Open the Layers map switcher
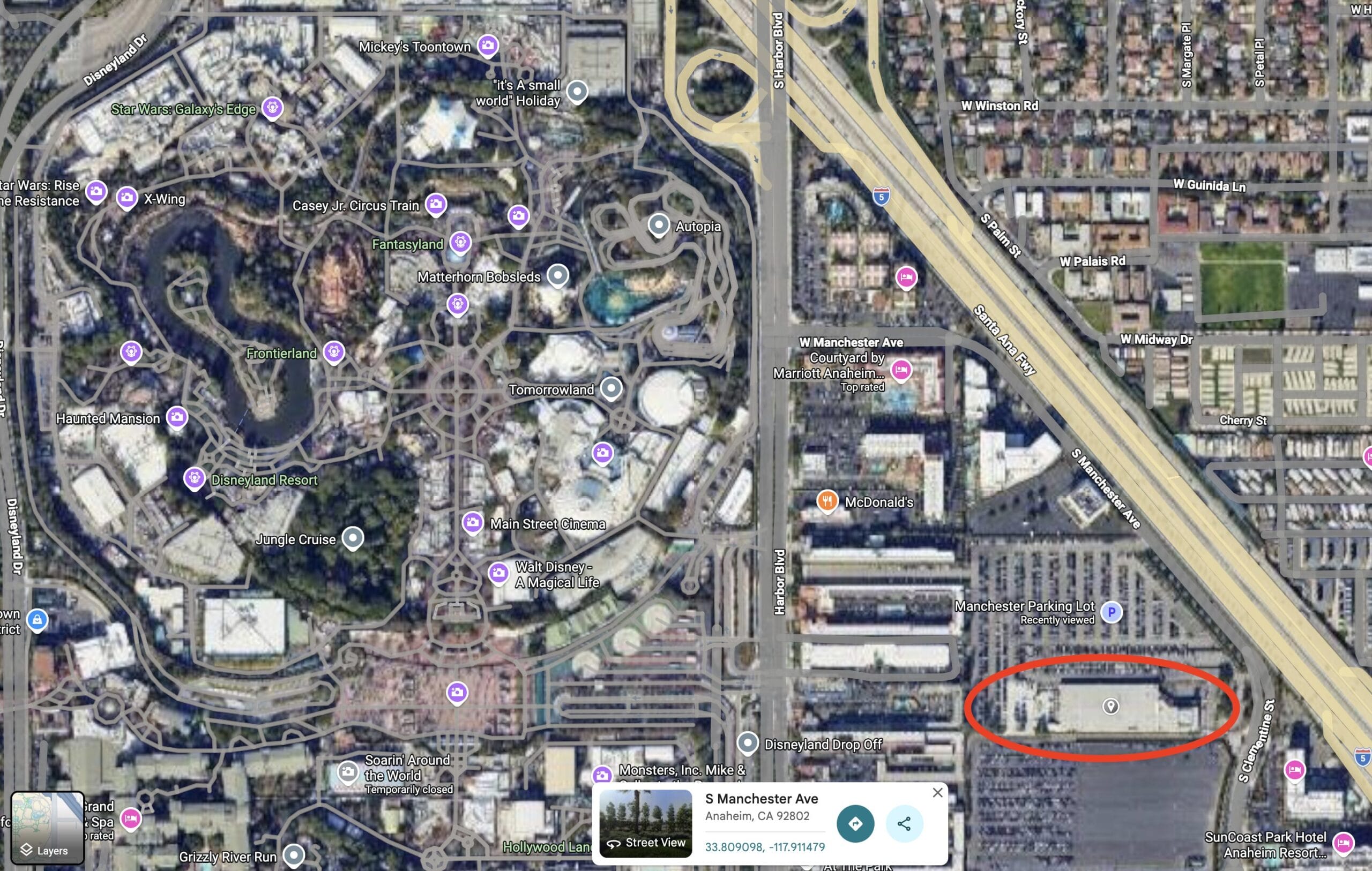Viewport: 1372px width, 871px height. [x=47, y=828]
